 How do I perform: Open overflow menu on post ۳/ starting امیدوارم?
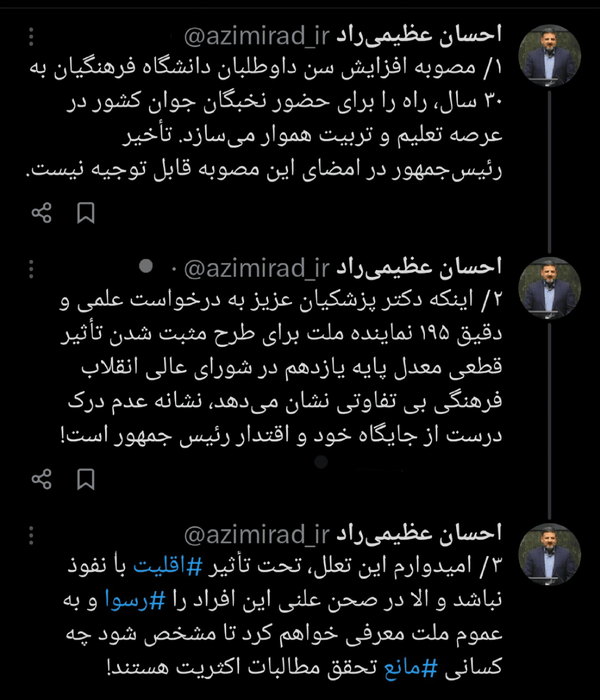click(x=31, y=535)
